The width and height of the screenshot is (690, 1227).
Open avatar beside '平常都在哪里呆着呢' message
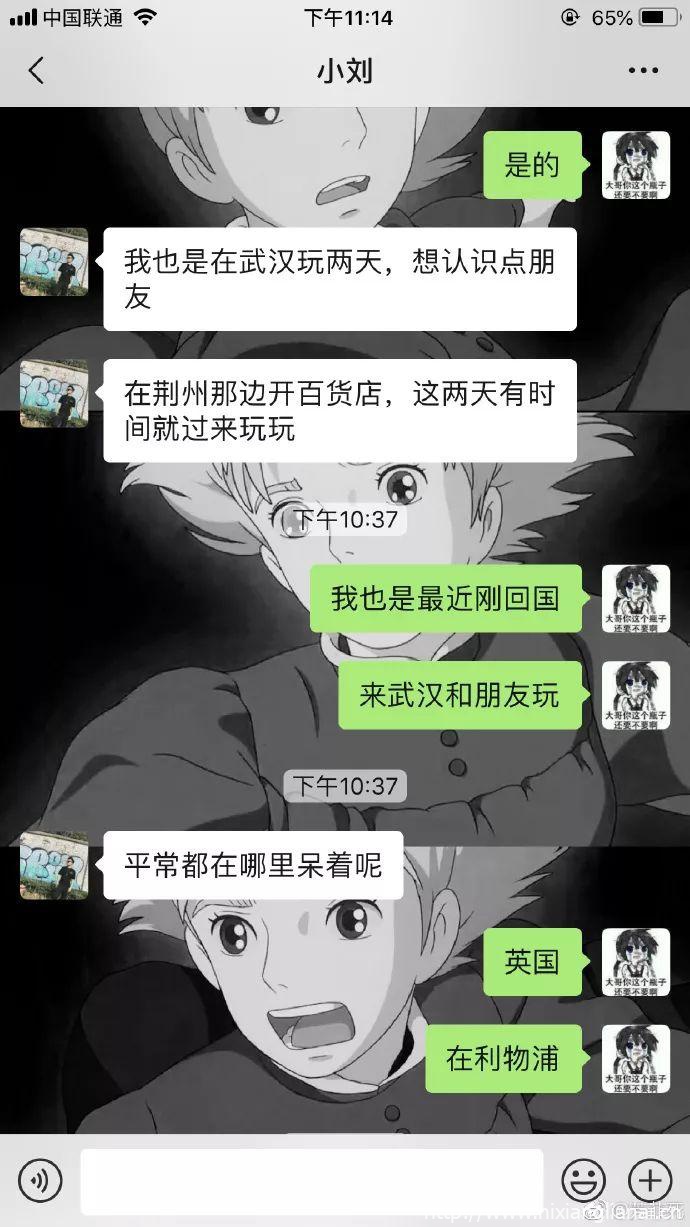coord(54,865)
